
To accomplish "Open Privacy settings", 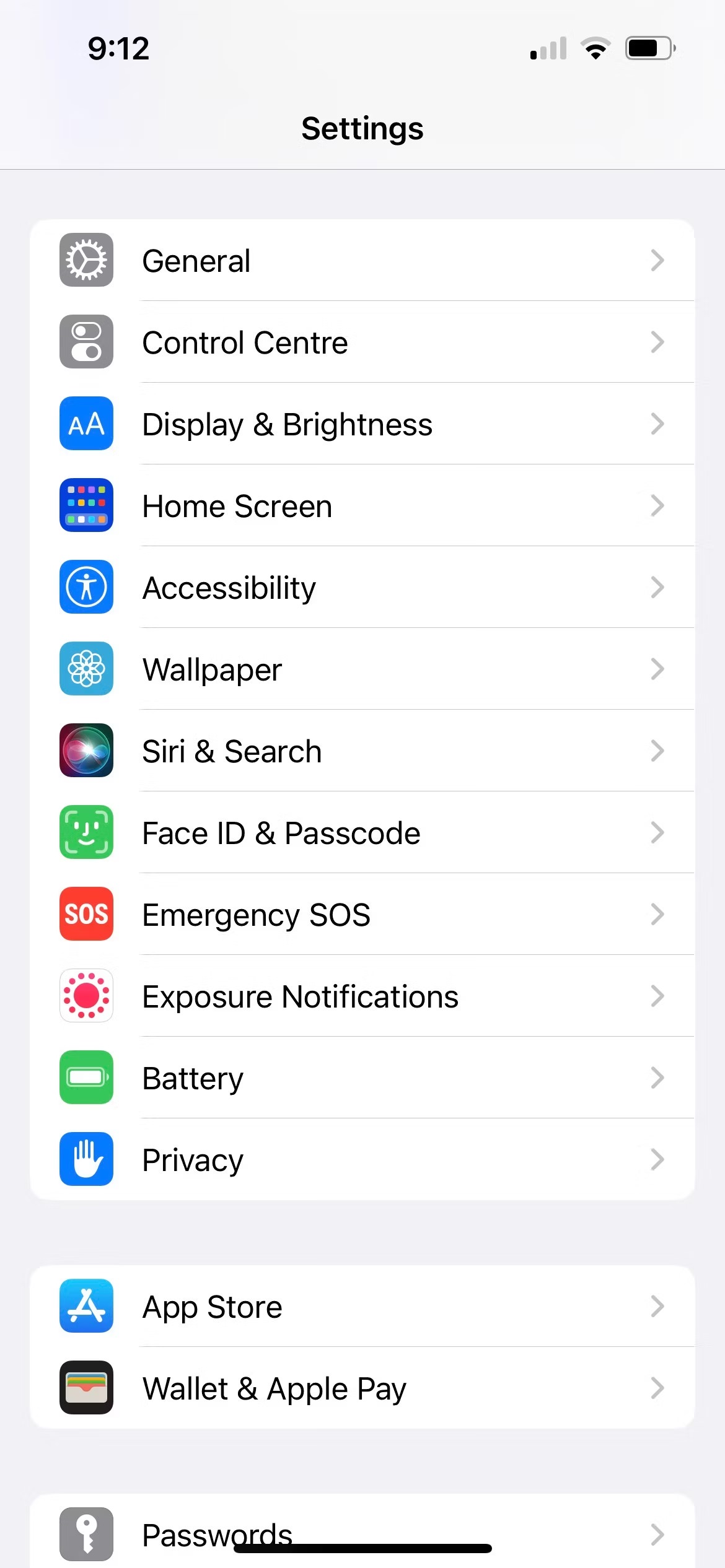I will (362, 1160).
